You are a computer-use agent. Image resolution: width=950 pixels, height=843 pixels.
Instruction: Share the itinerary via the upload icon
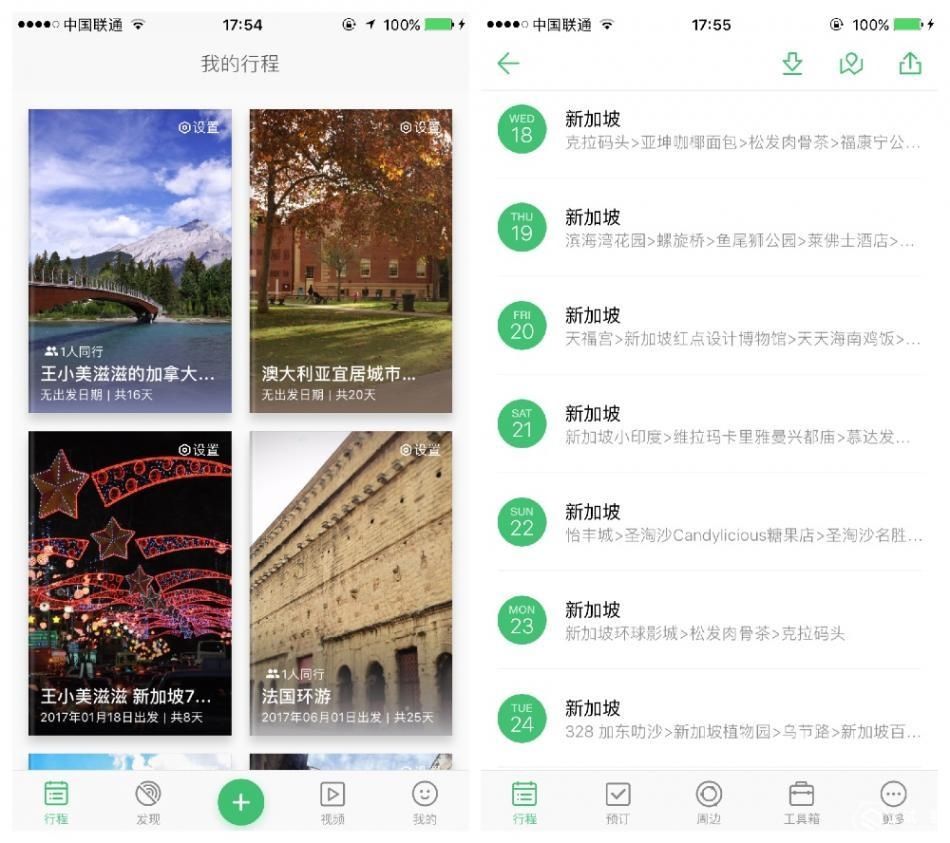pyautogui.click(x=909, y=64)
